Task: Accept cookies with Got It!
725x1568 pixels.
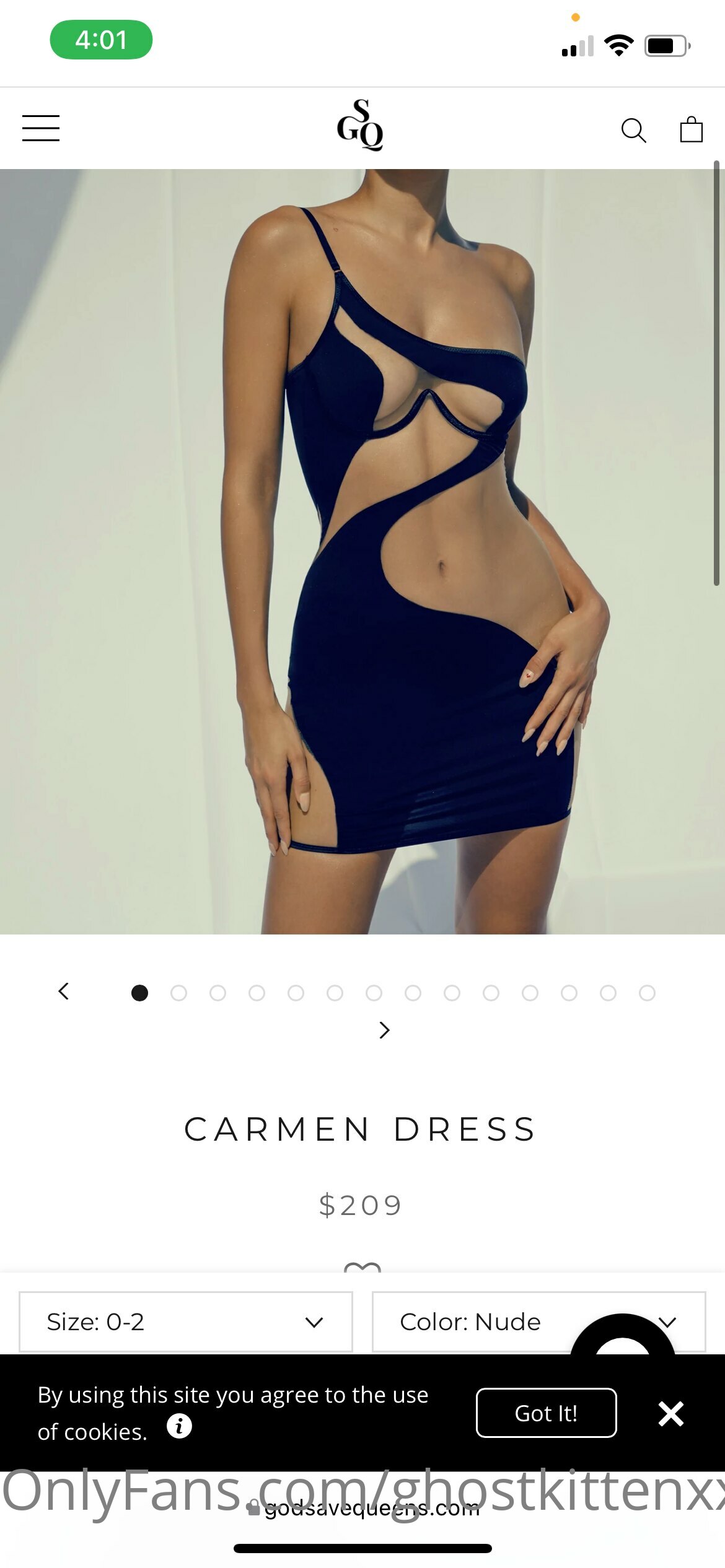Action: click(546, 1413)
